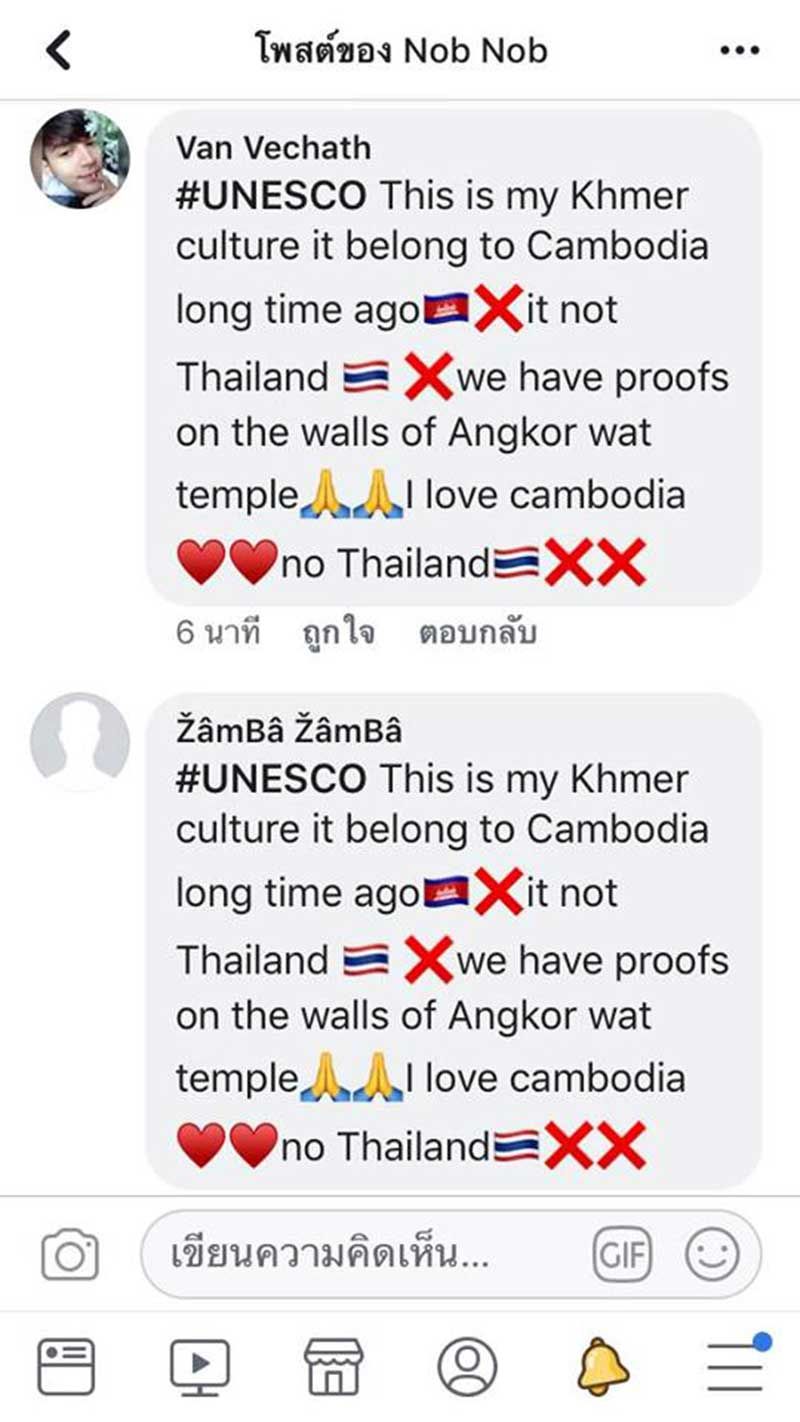The height and width of the screenshot is (1422, 800).
Task: Open the three-dot overflow menu
Action: pos(739,50)
